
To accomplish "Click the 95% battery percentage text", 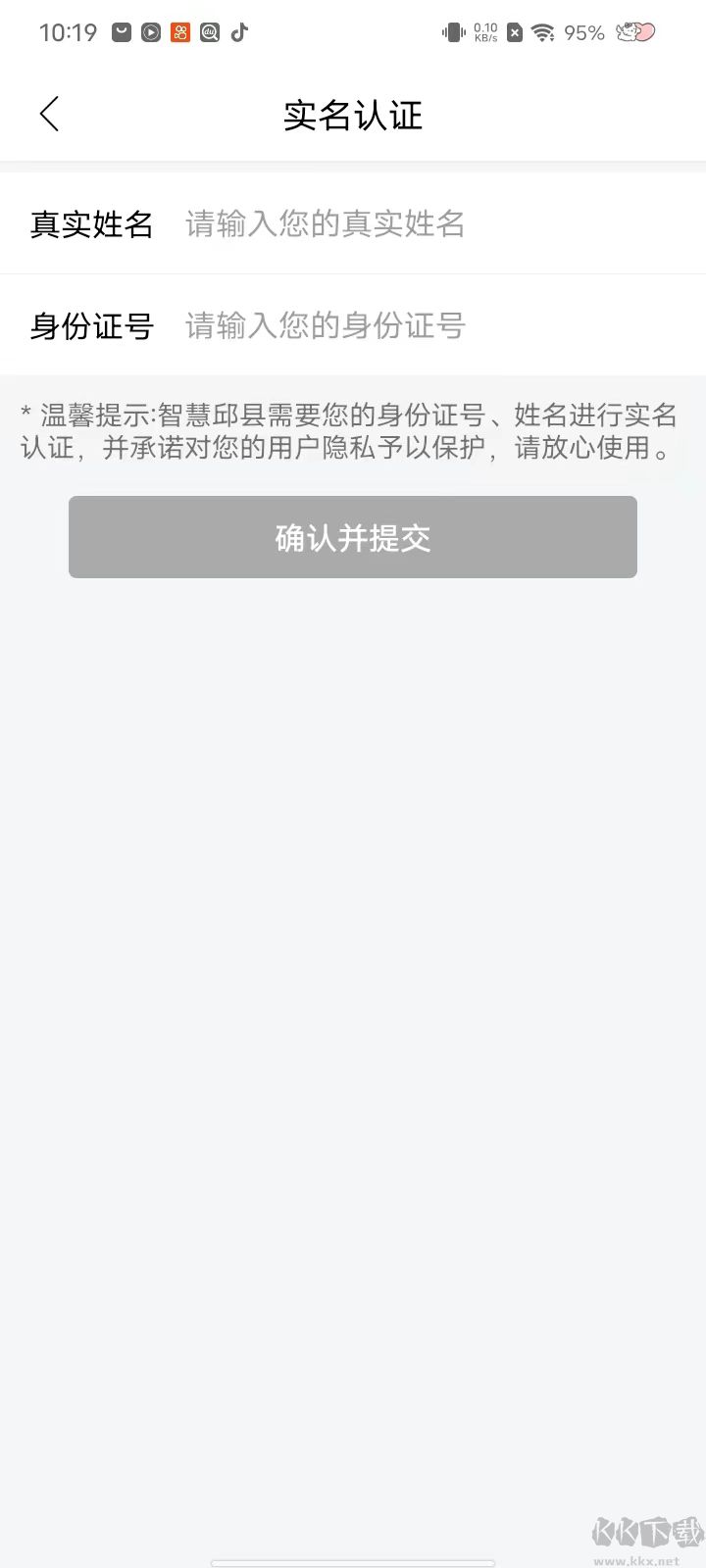I will click(582, 32).
